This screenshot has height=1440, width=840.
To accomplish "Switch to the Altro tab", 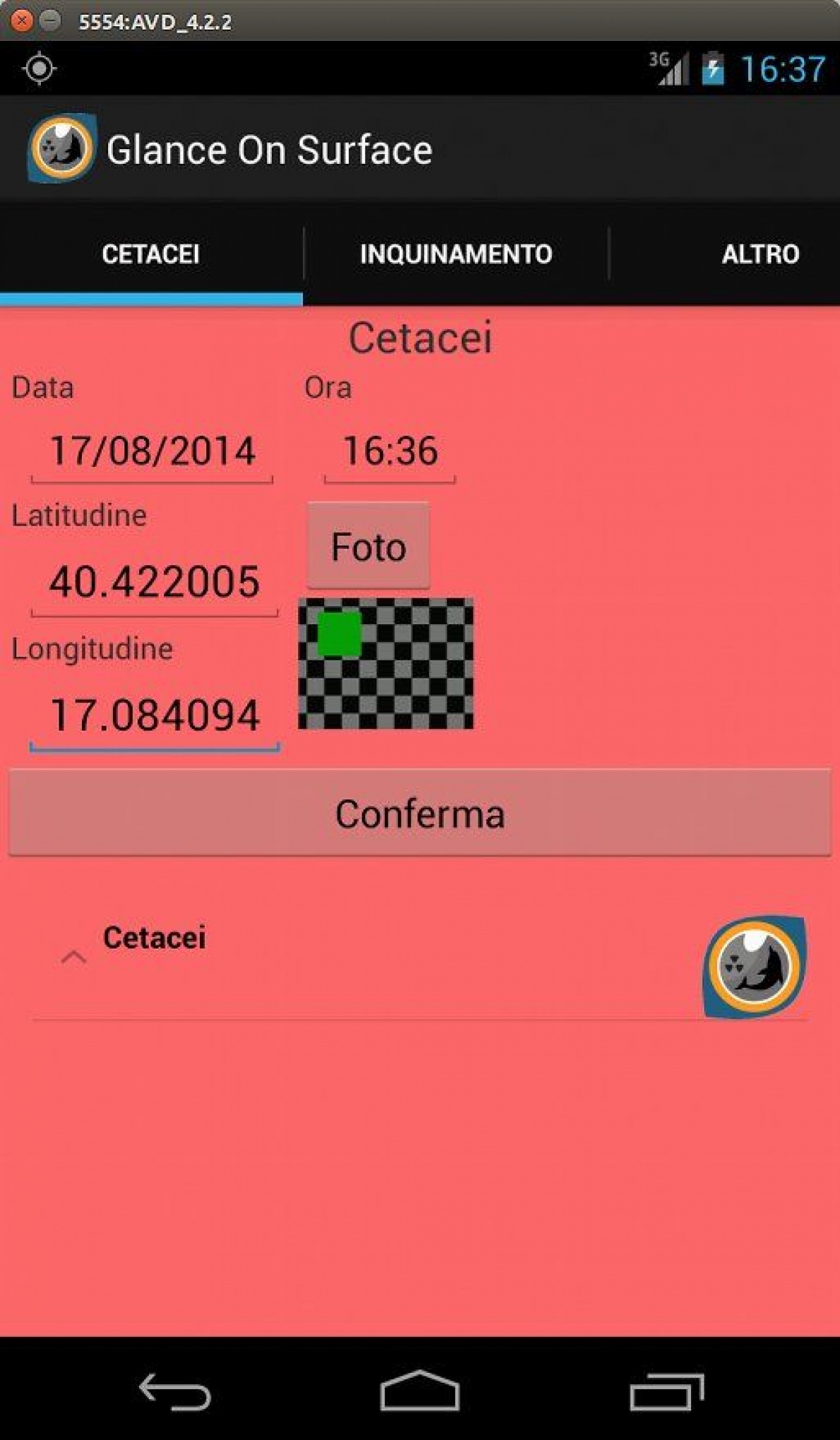I will click(760, 254).
